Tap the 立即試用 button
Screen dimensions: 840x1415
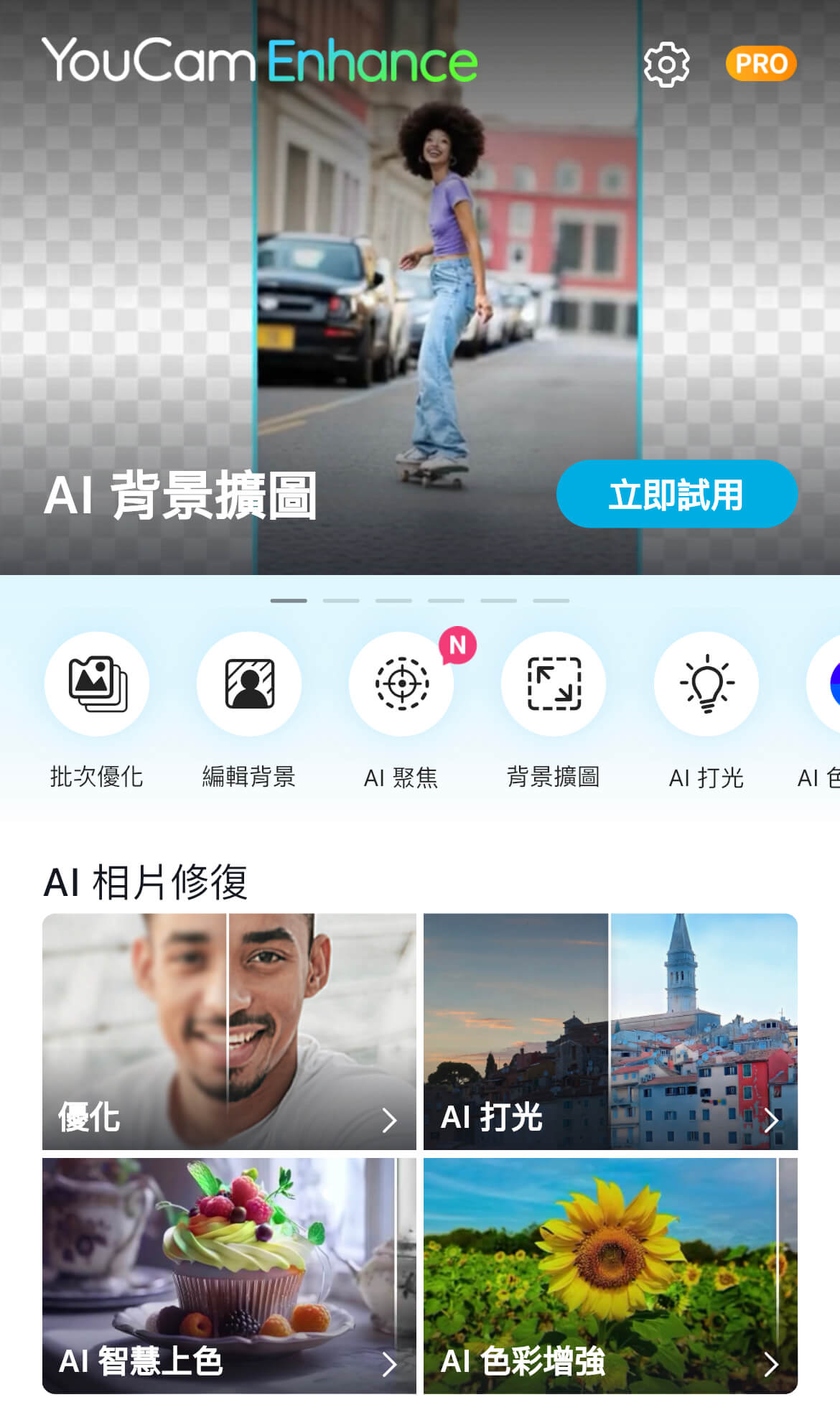pyautogui.click(x=676, y=495)
